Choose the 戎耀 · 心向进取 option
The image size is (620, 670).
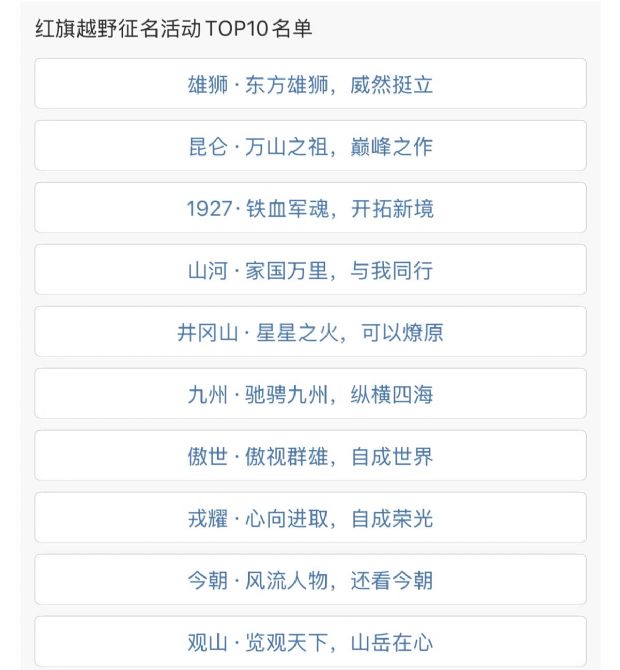click(310, 518)
